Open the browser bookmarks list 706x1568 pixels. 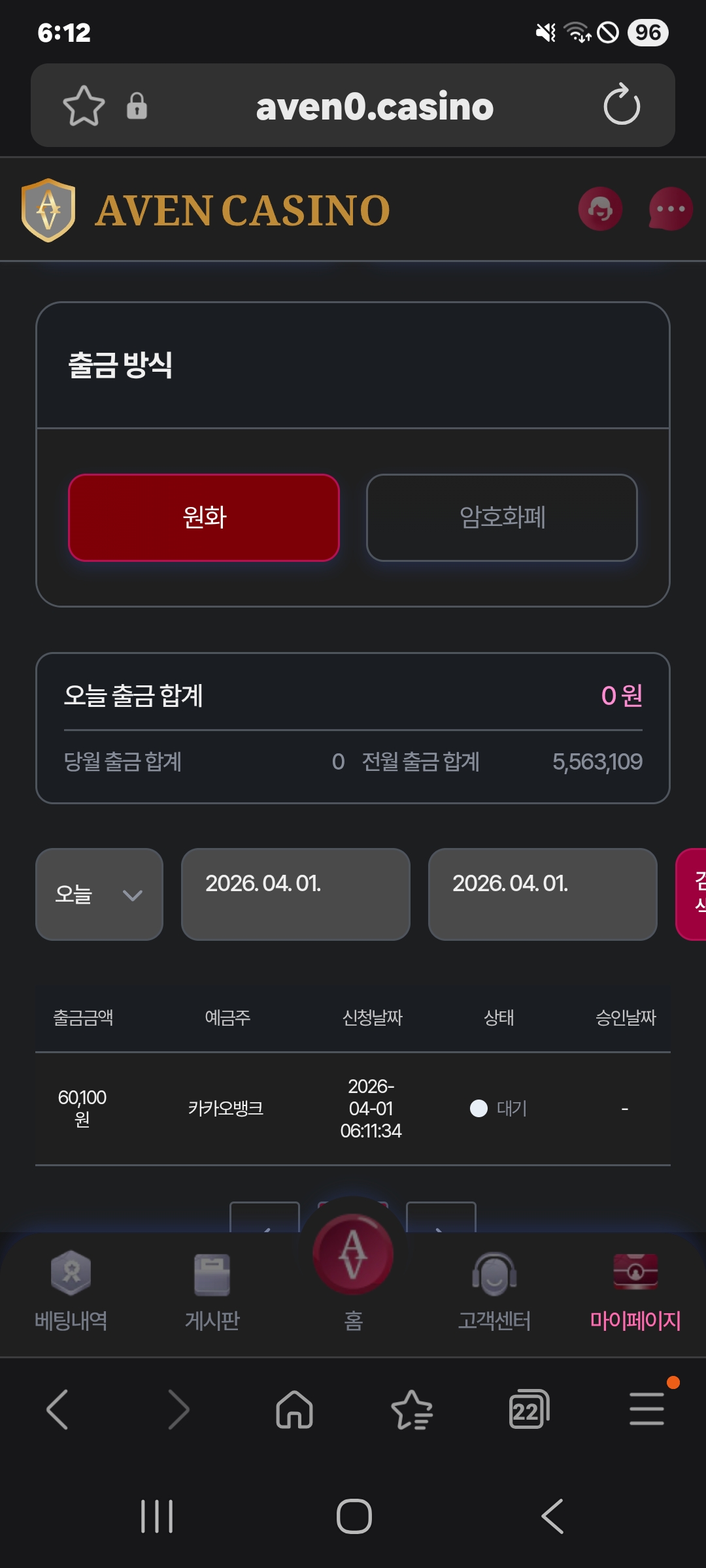412,1409
